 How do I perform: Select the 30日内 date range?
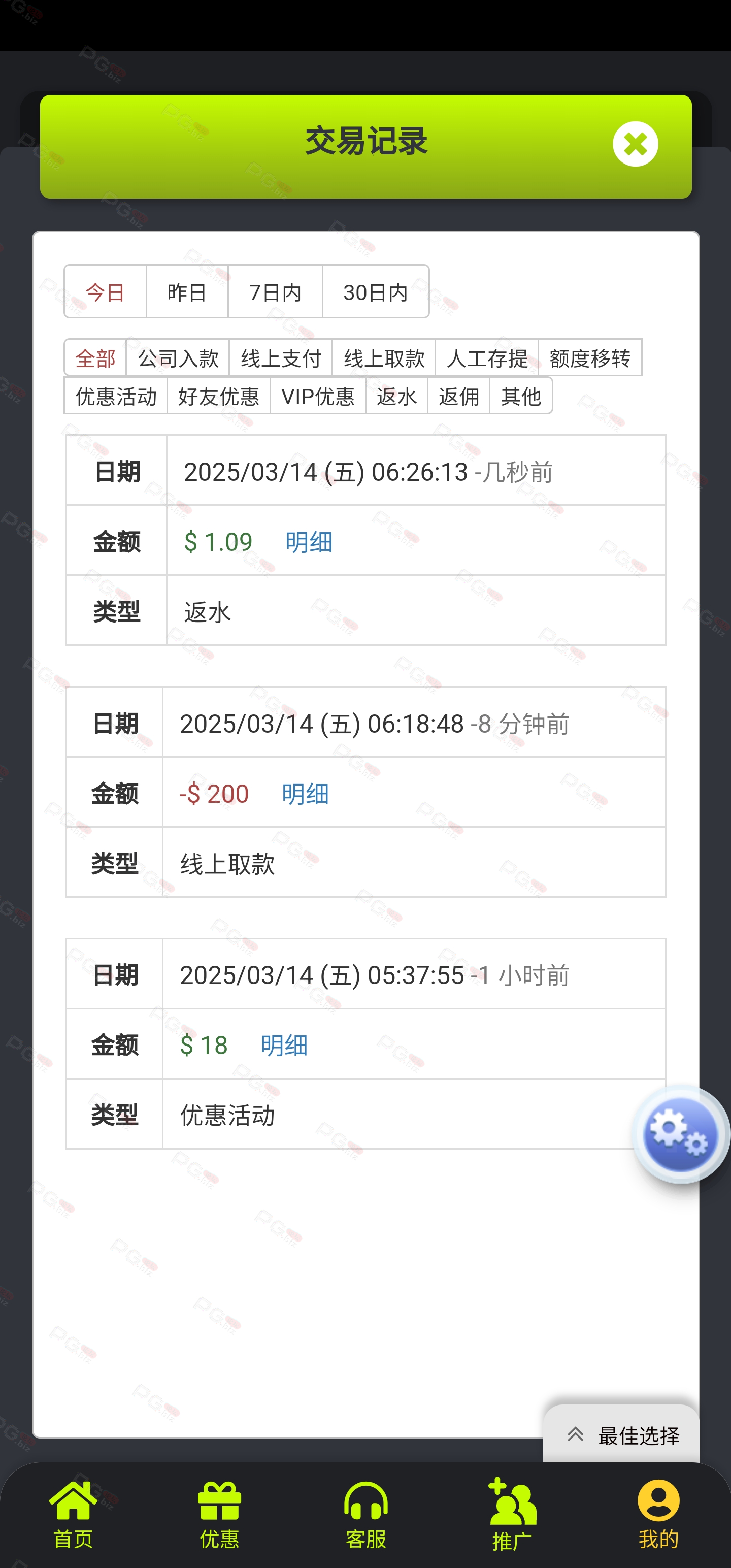[x=376, y=291]
